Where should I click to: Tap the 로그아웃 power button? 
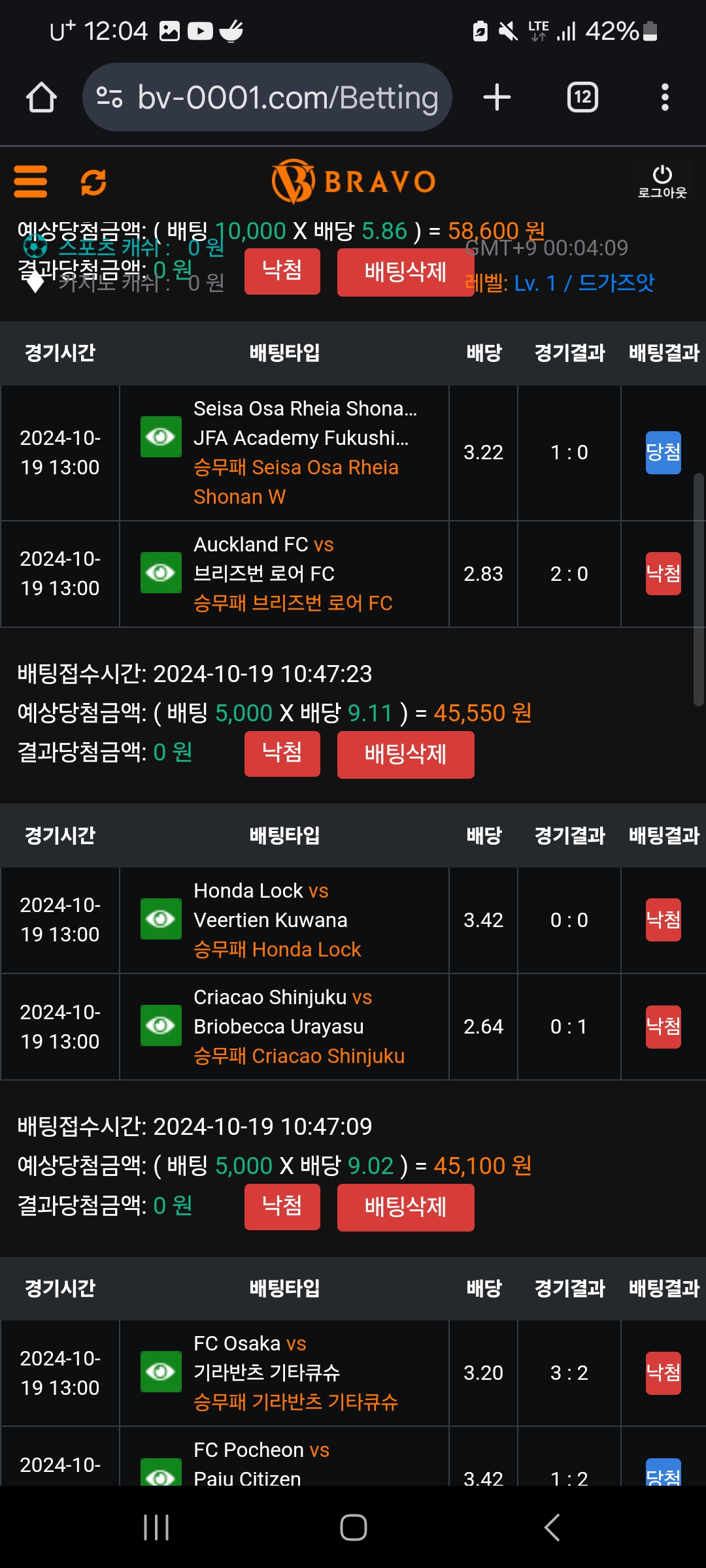pyautogui.click(x=662, y=182)
